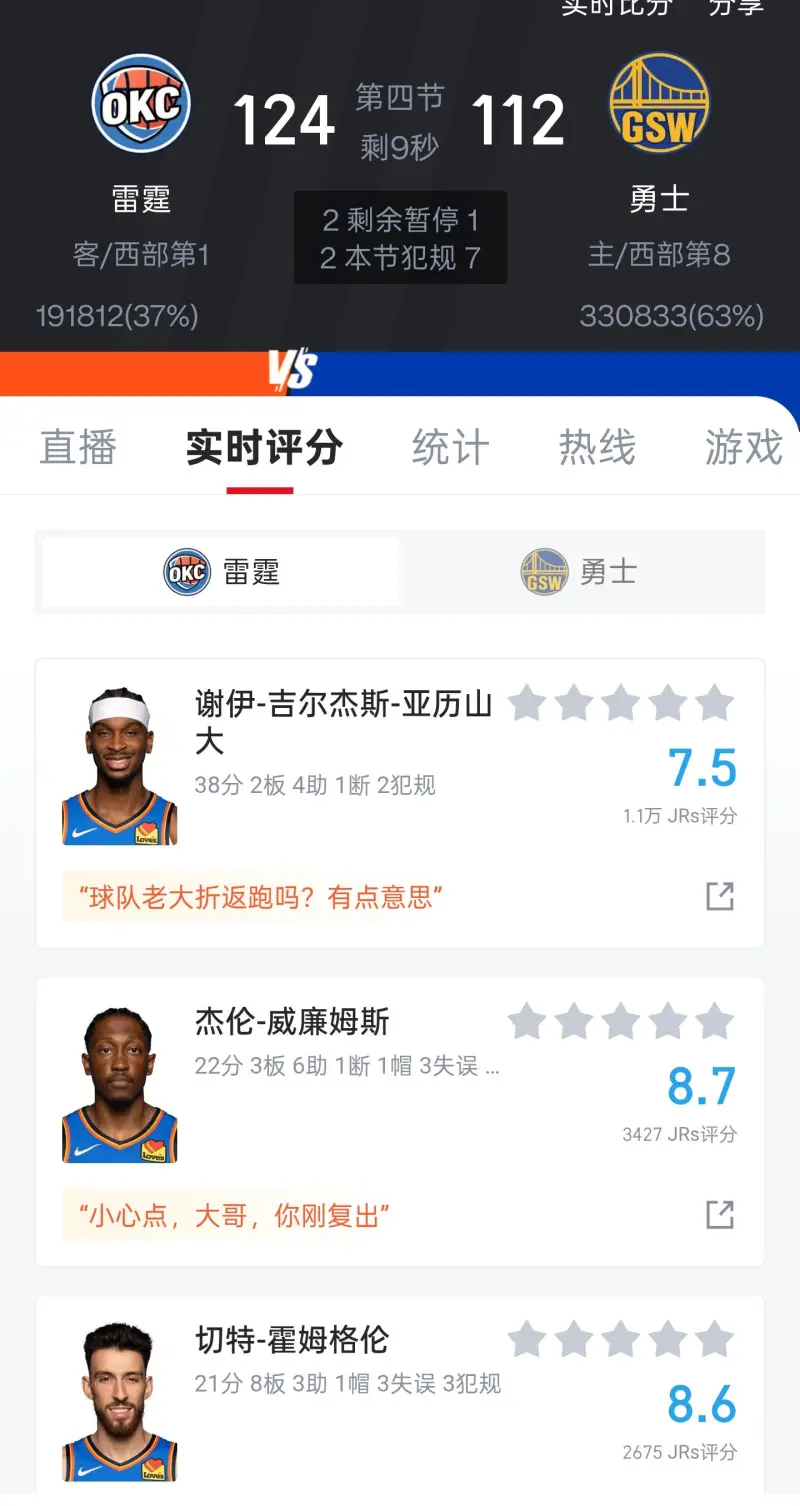Switch to the 直播 tab
The width and height of the screenshot is (800, 1506).
coord(76,448)
